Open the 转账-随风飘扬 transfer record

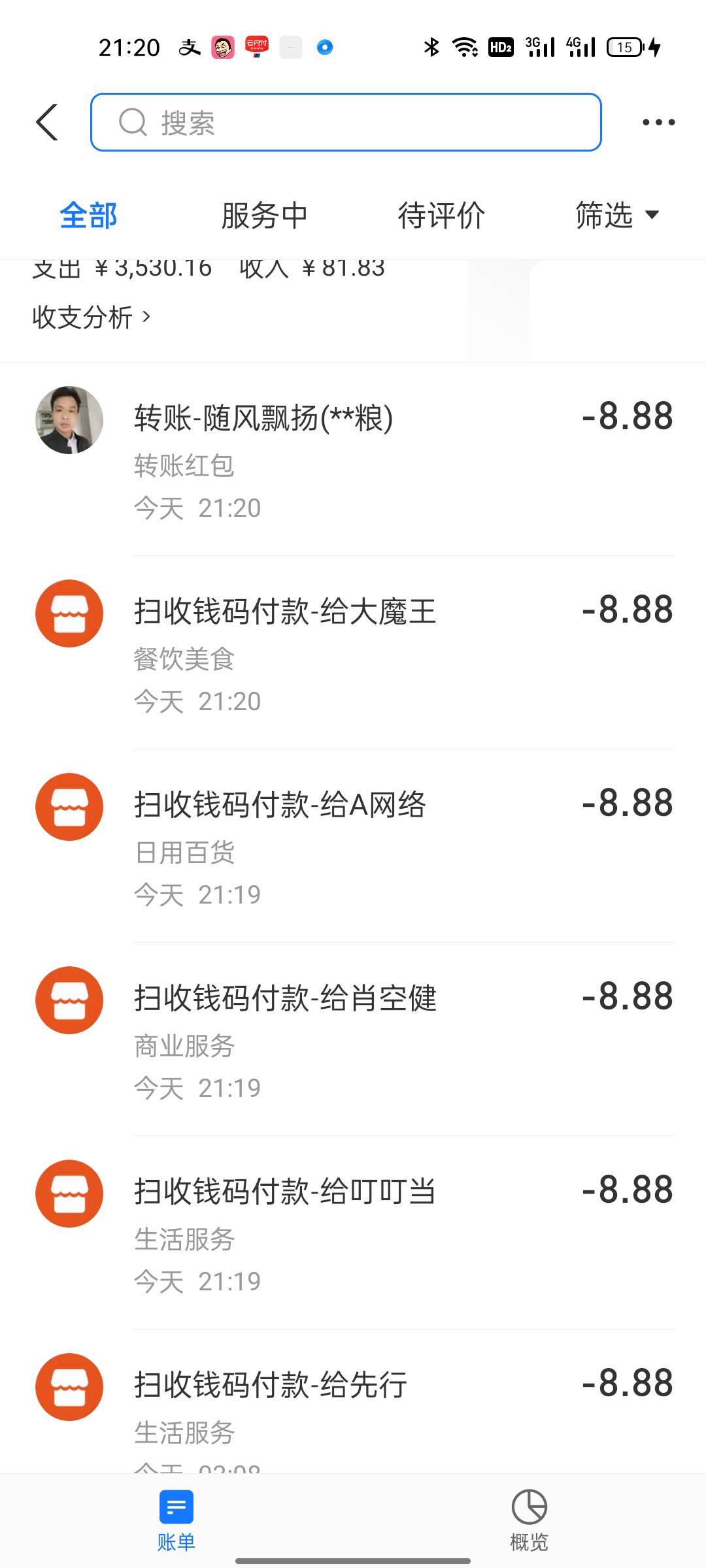353,457
